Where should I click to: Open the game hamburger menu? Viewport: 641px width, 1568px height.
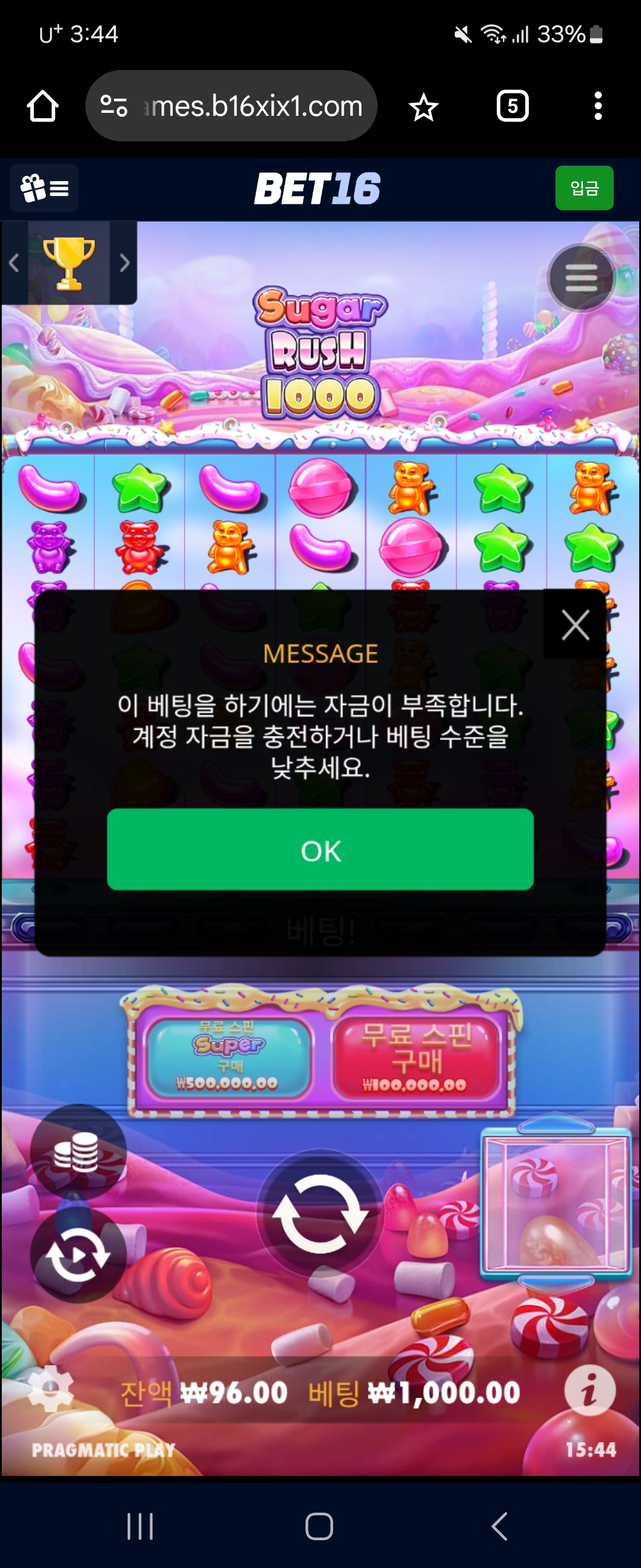tap(581, 278)
